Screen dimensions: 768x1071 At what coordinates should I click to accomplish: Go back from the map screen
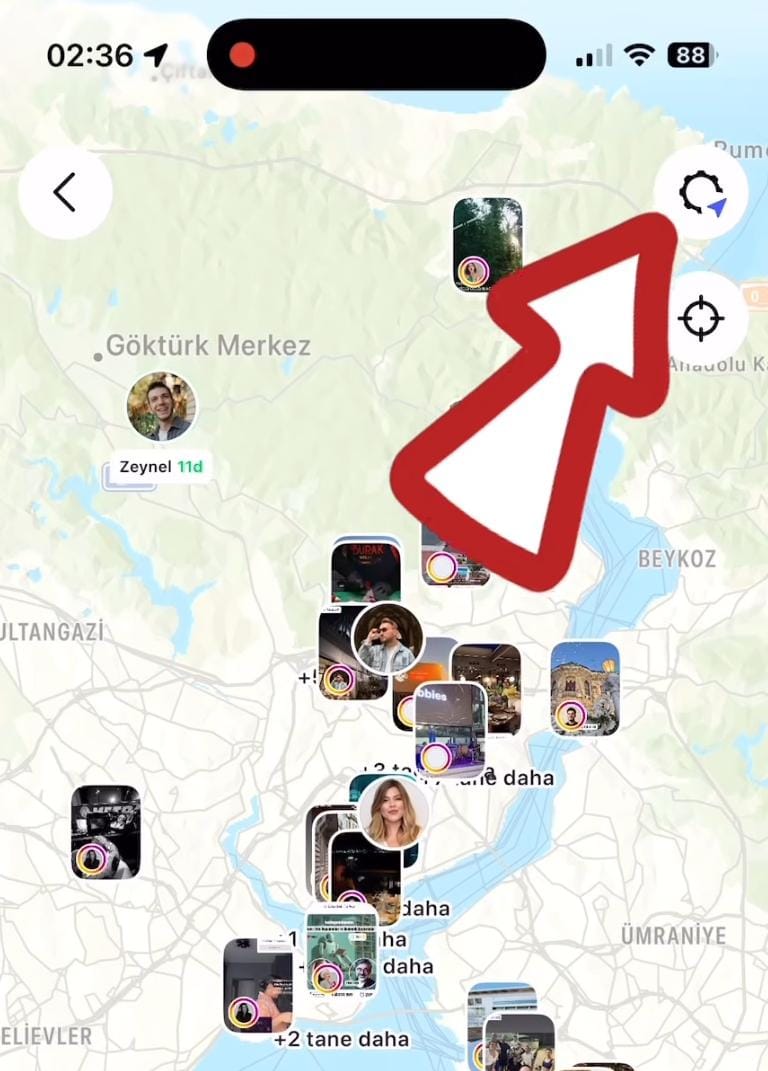coord(65,192)
